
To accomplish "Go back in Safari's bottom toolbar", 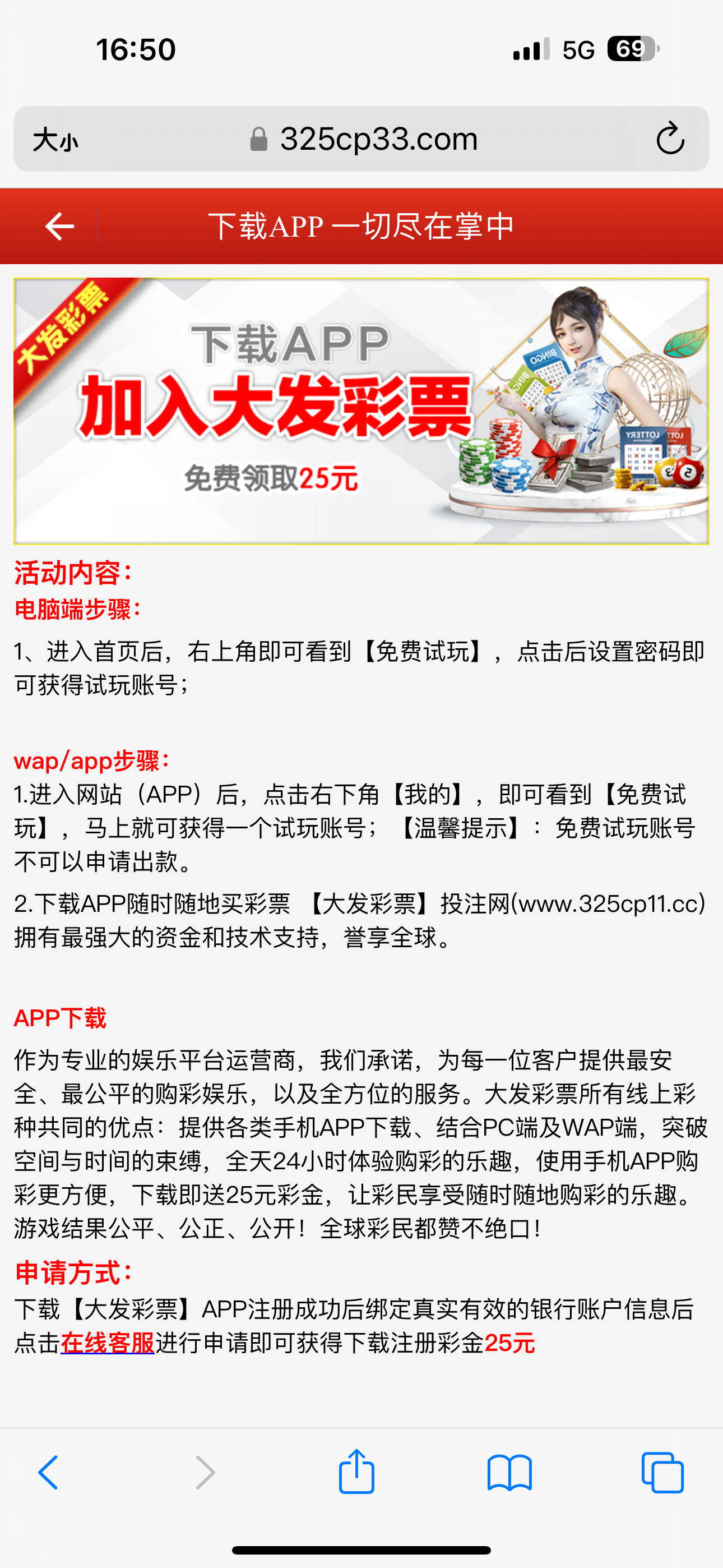I will (49, 1473).
